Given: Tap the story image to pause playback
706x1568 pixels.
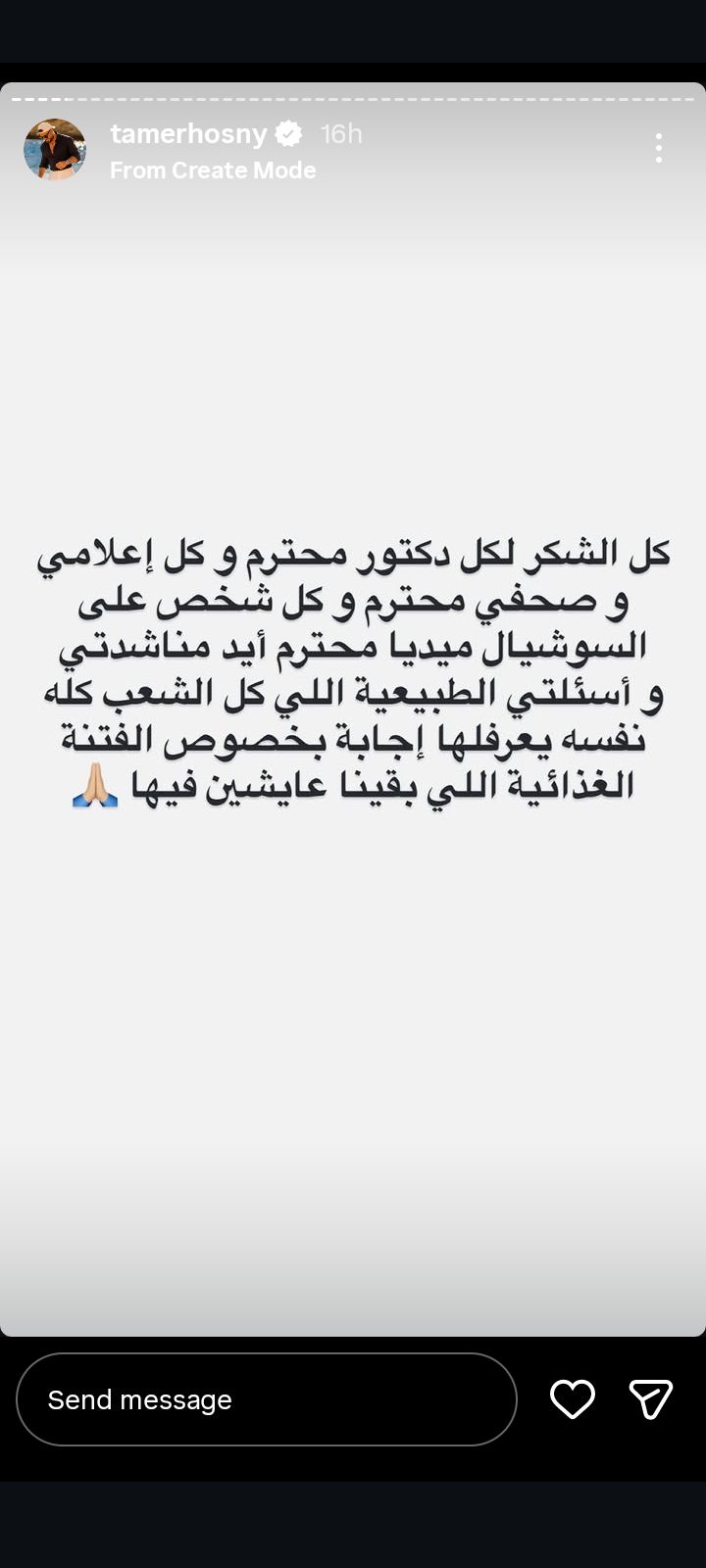Looking at the screenshot, I should [353, 1078].
